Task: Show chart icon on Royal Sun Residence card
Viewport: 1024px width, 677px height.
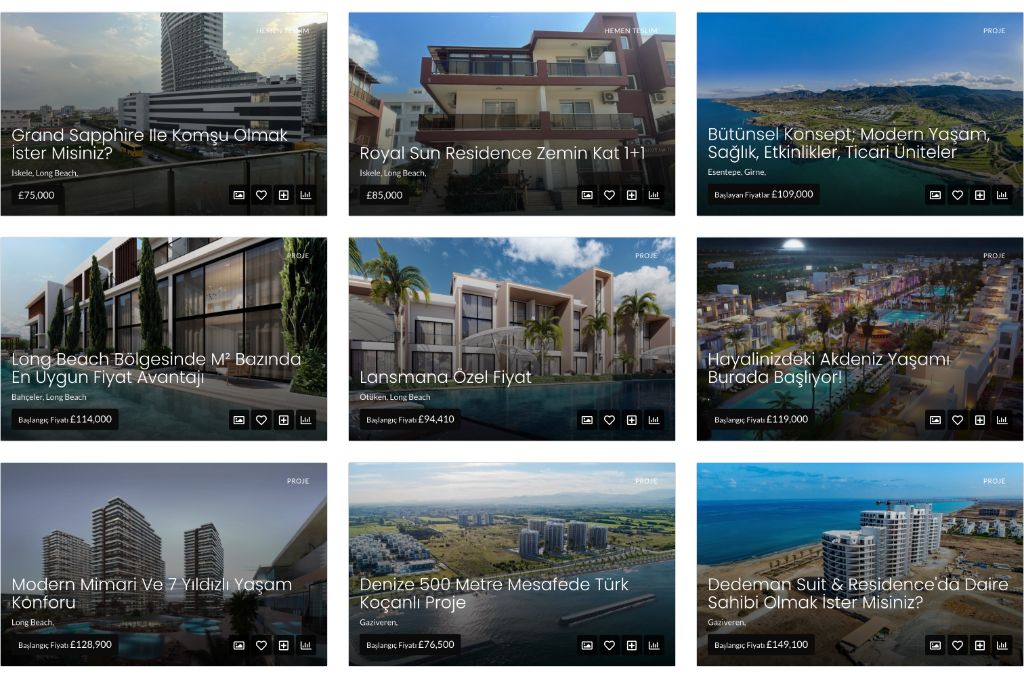Action: 654,195
